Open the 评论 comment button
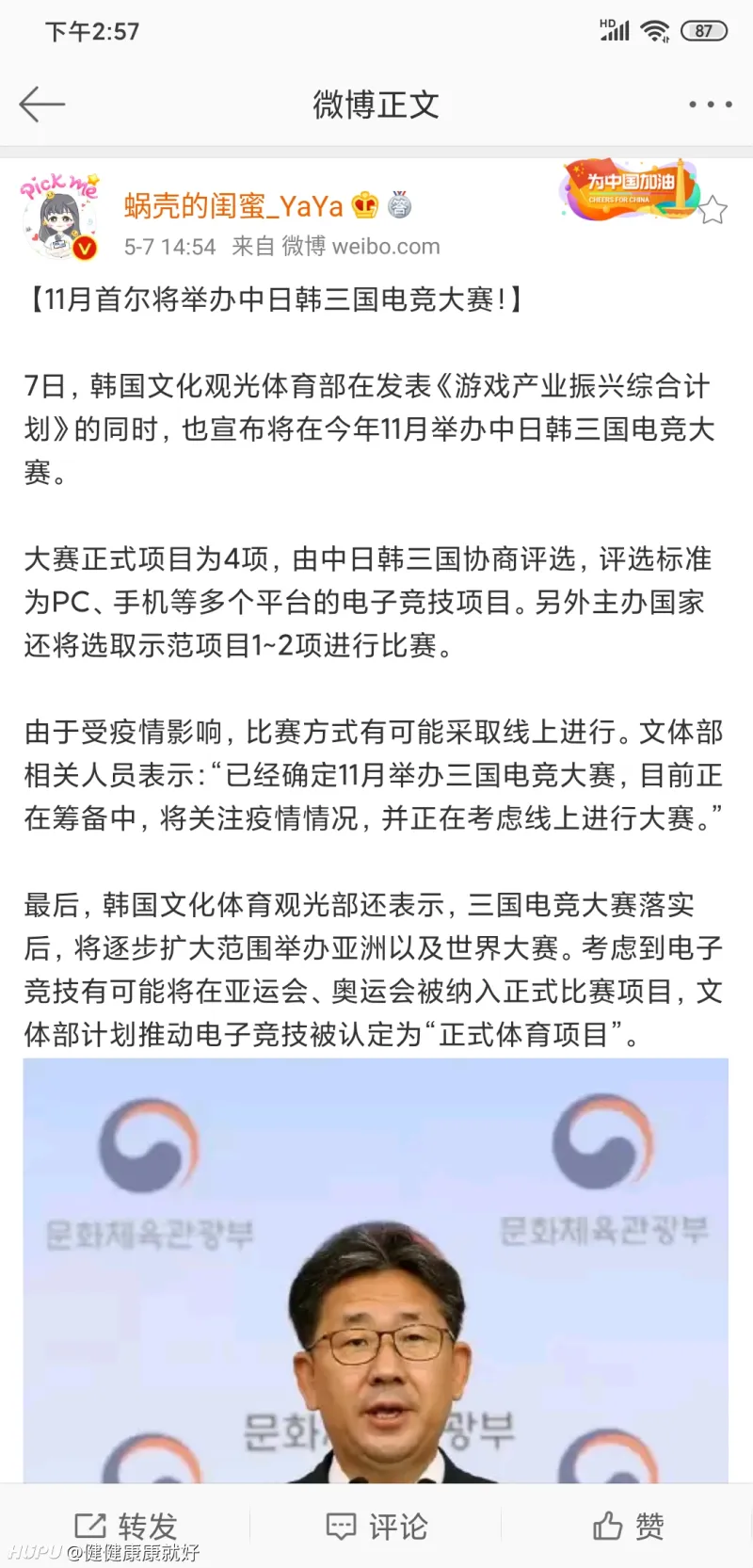The height and width of the screenshot is (1568, 753). (x=376, y=1526)
